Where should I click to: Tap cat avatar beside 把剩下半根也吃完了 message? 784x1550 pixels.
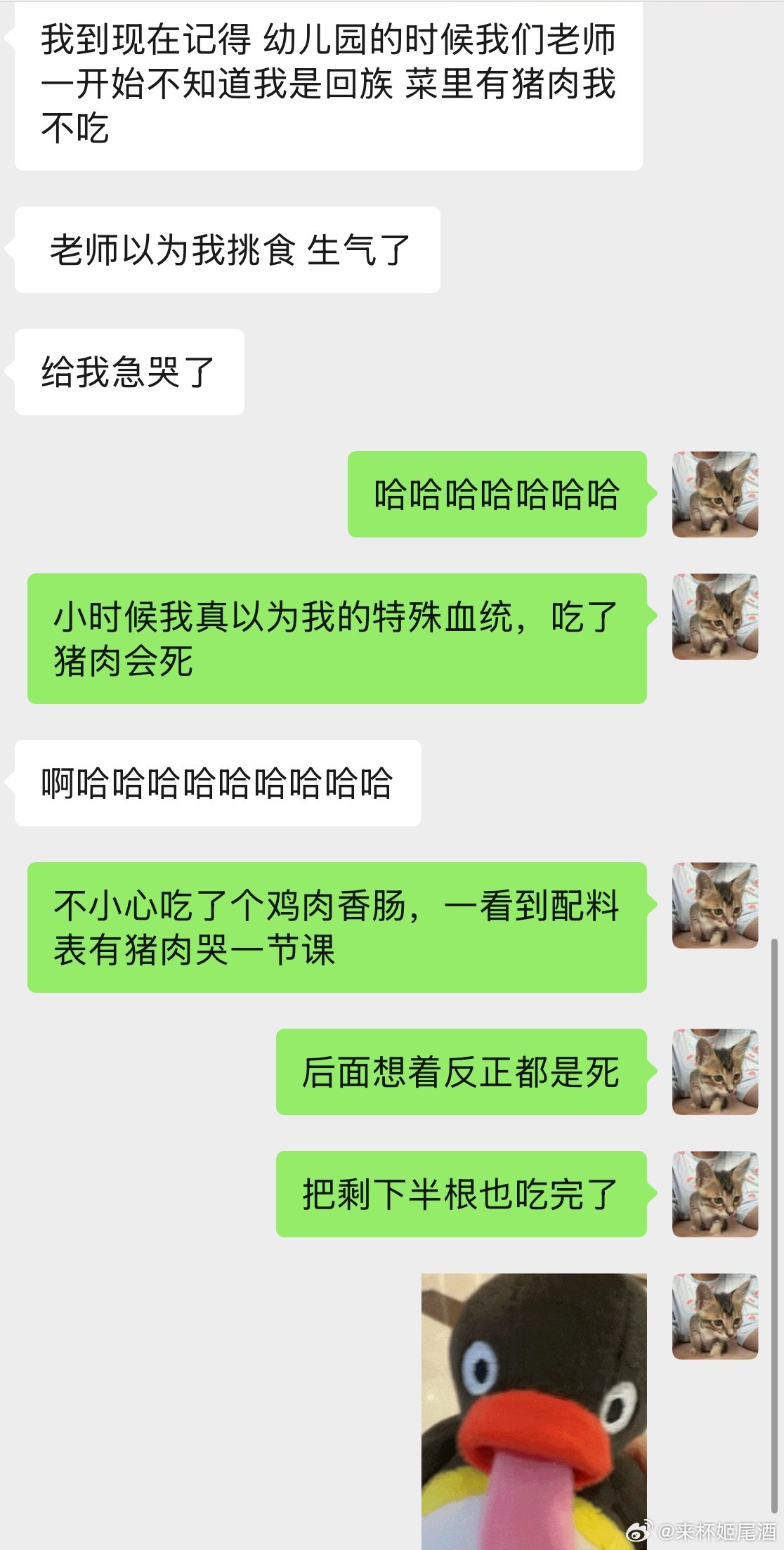[x=714, y=1194]
